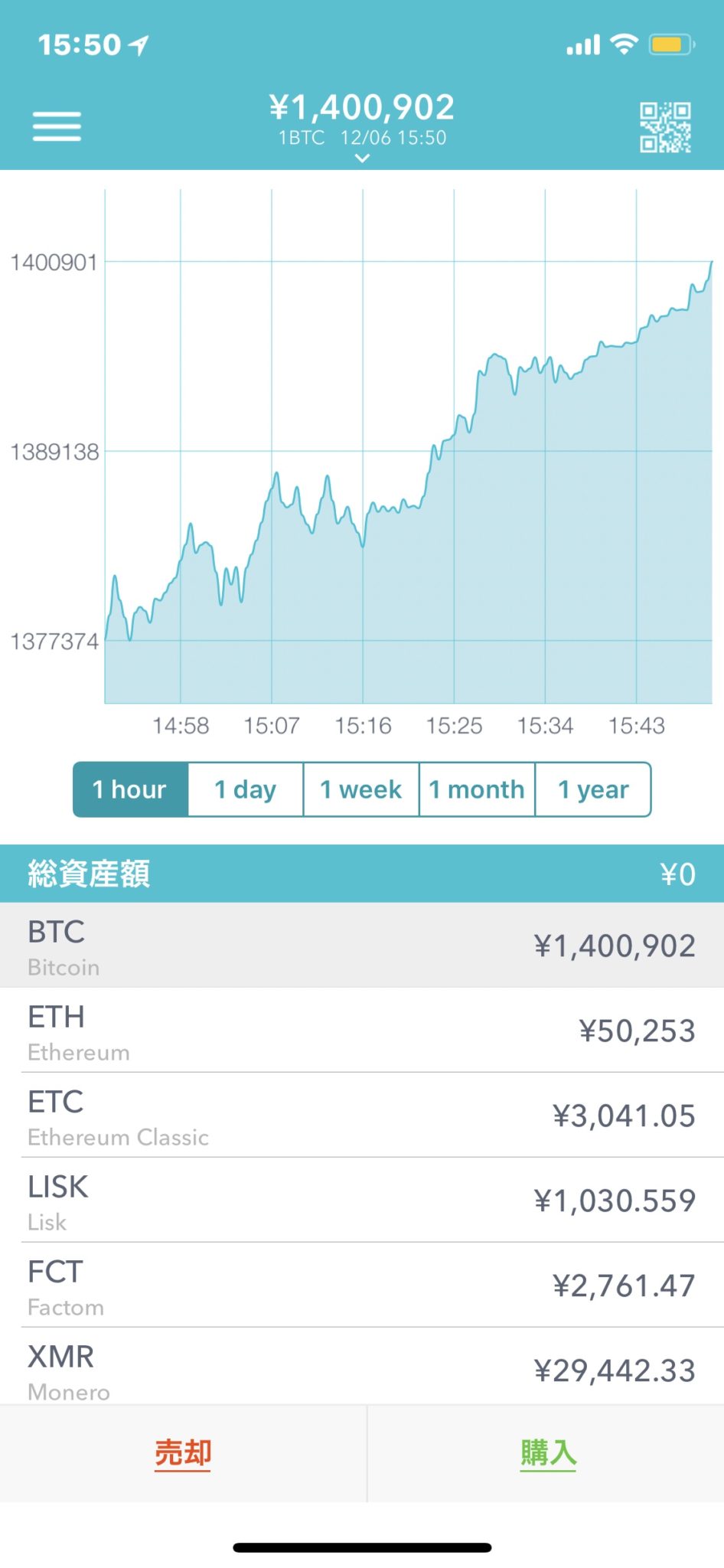
Task: Tap the 売却 sell button
Action: coord(183,1453)
